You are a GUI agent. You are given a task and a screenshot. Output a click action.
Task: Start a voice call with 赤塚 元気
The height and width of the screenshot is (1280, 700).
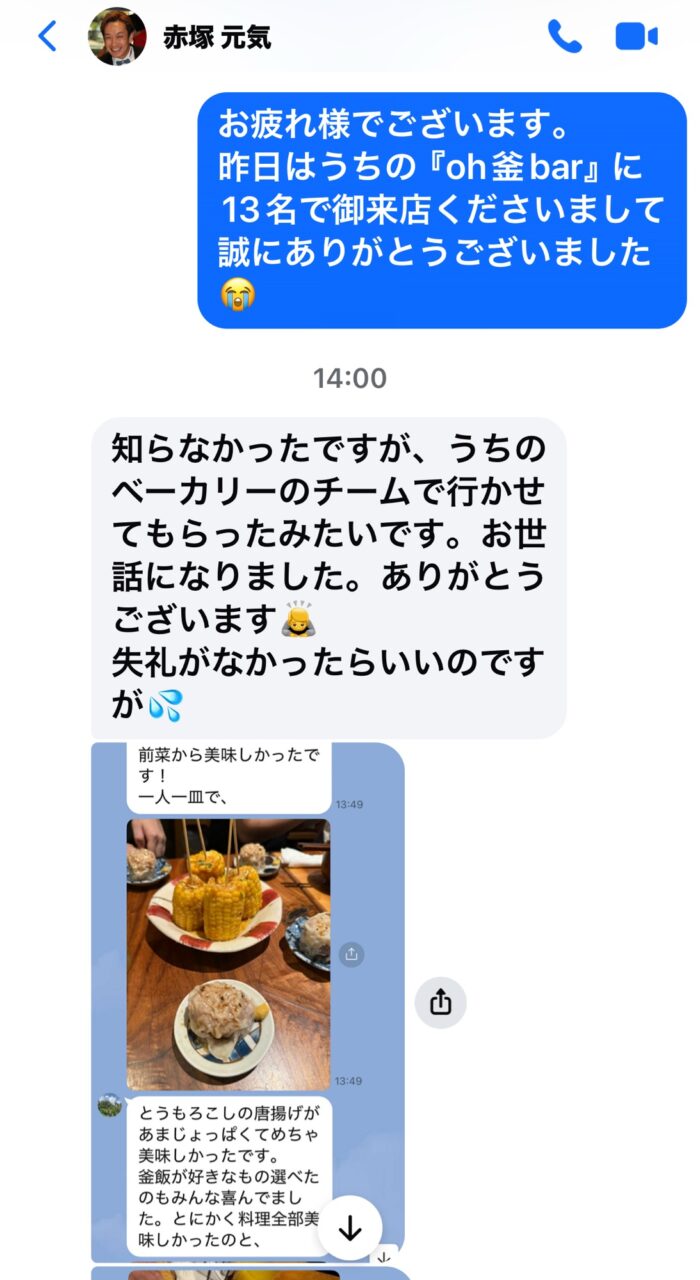[x=564, y=37]
